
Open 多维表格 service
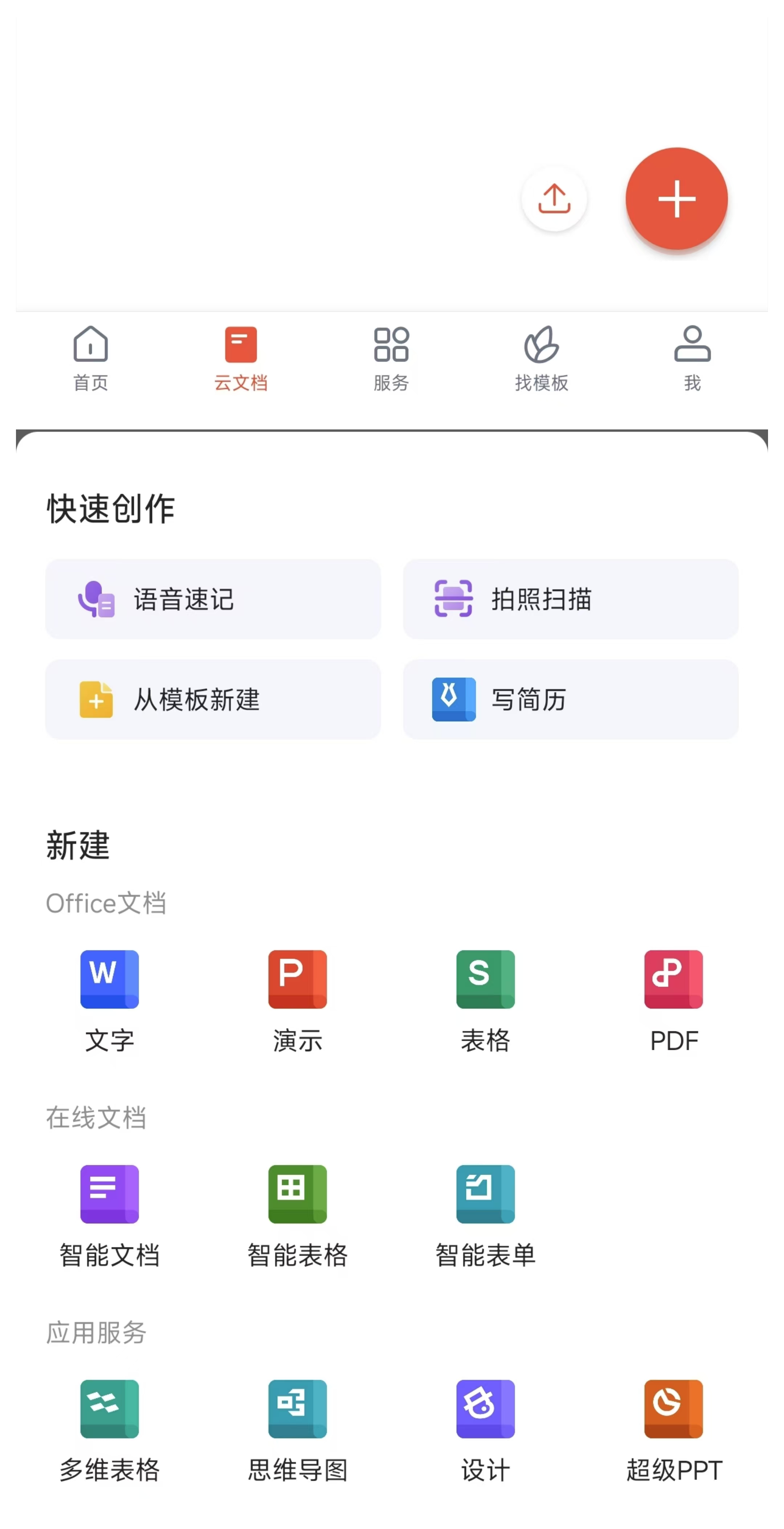[110, 1431]
